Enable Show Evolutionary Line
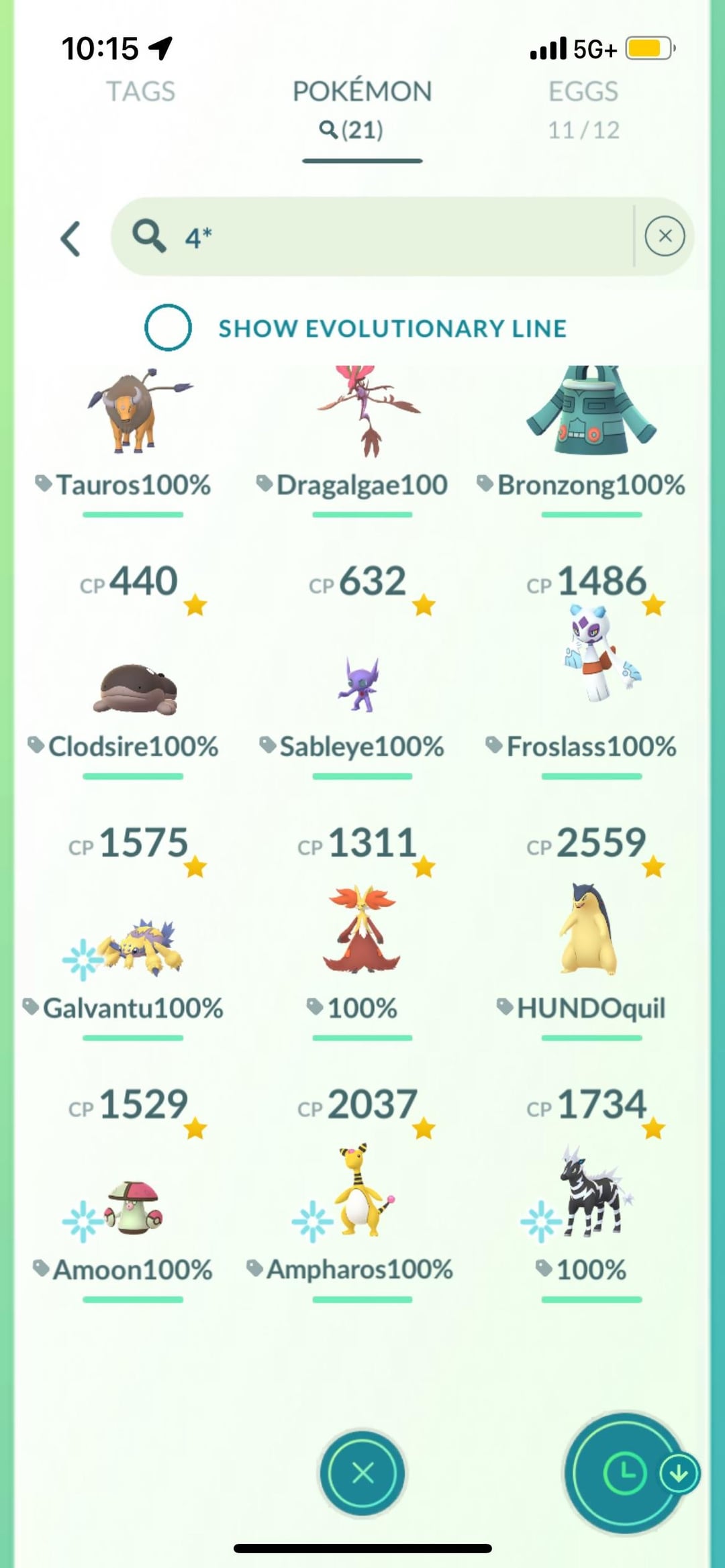Viewport: 725px width, 1568px height. [168, 327]
